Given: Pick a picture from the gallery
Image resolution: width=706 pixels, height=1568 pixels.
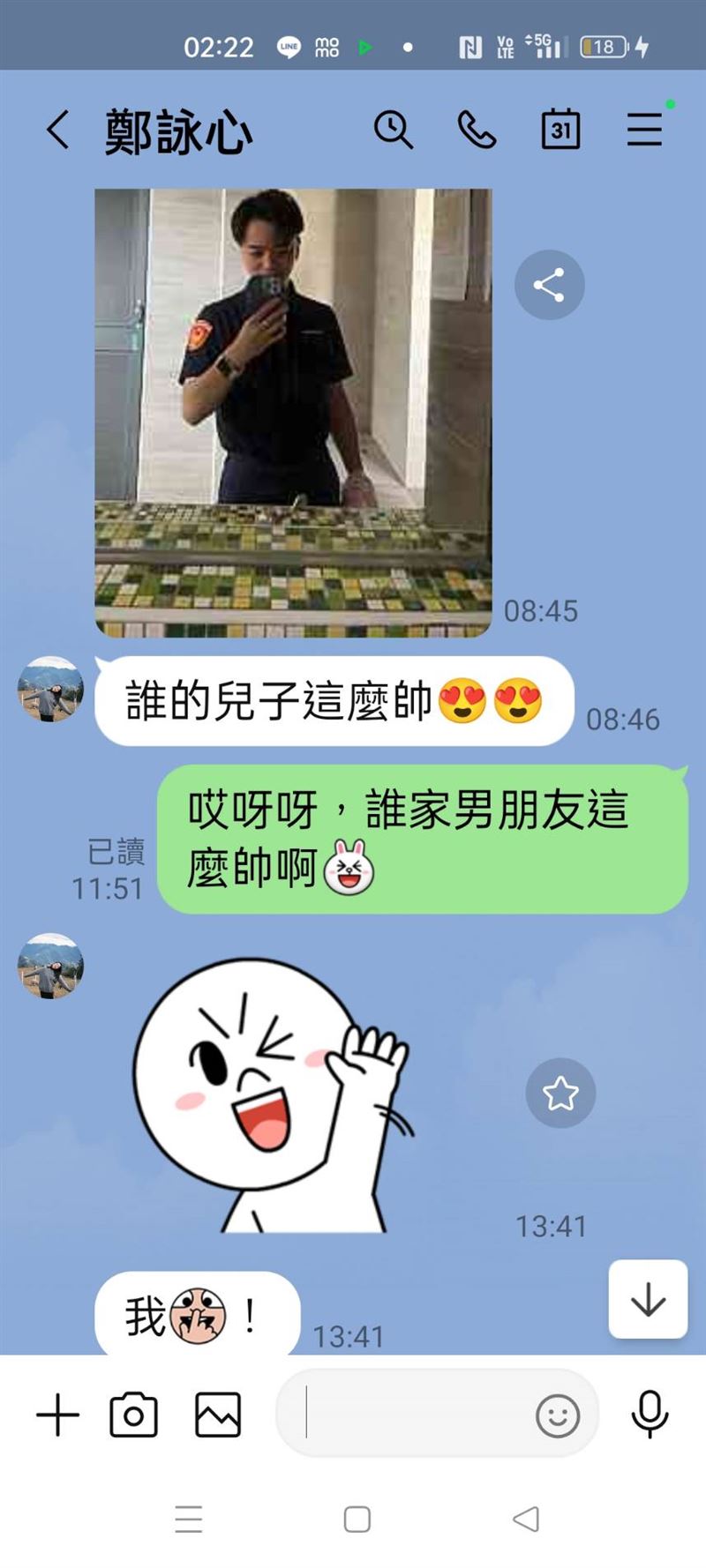Looking at the screenshot, I should [217, 1415].
